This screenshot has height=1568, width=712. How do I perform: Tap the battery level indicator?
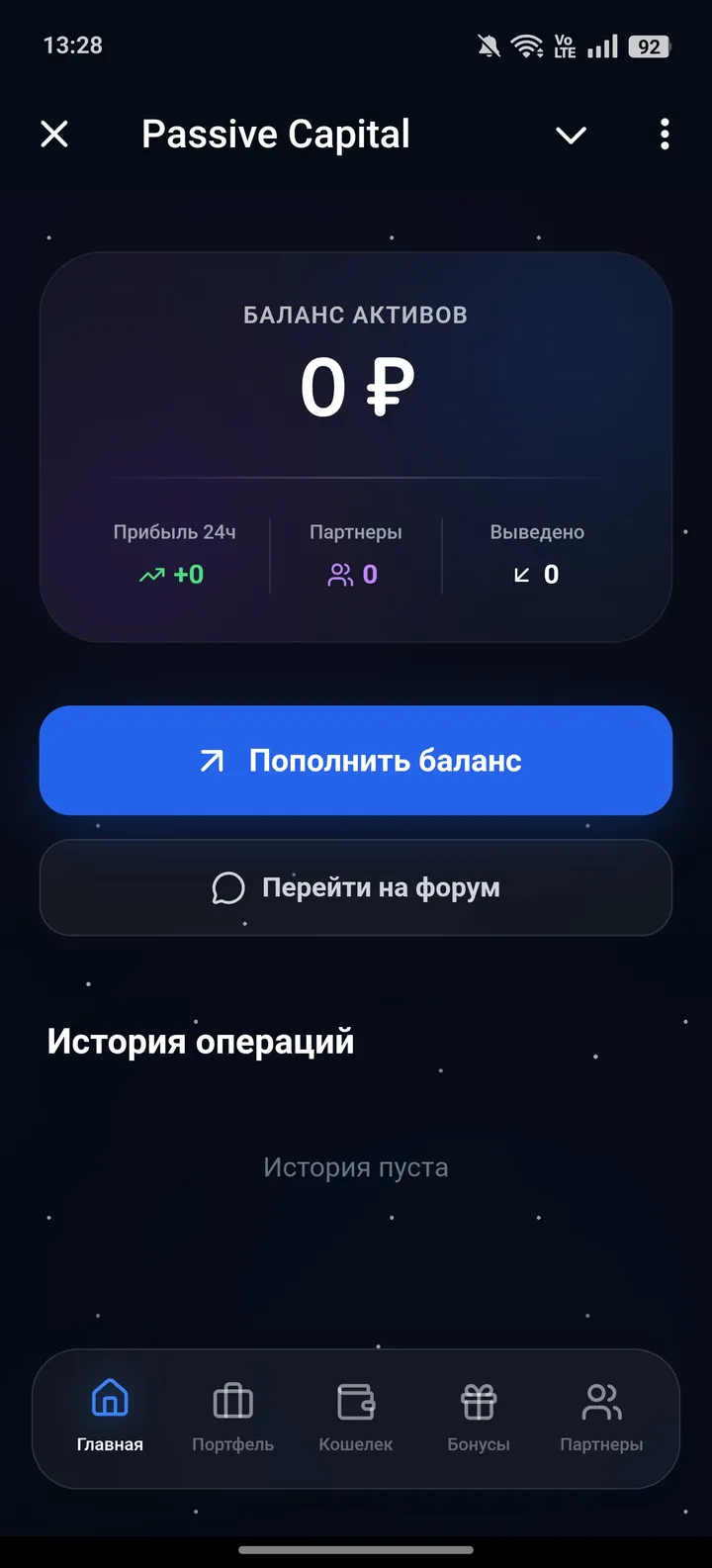(648, 45)
